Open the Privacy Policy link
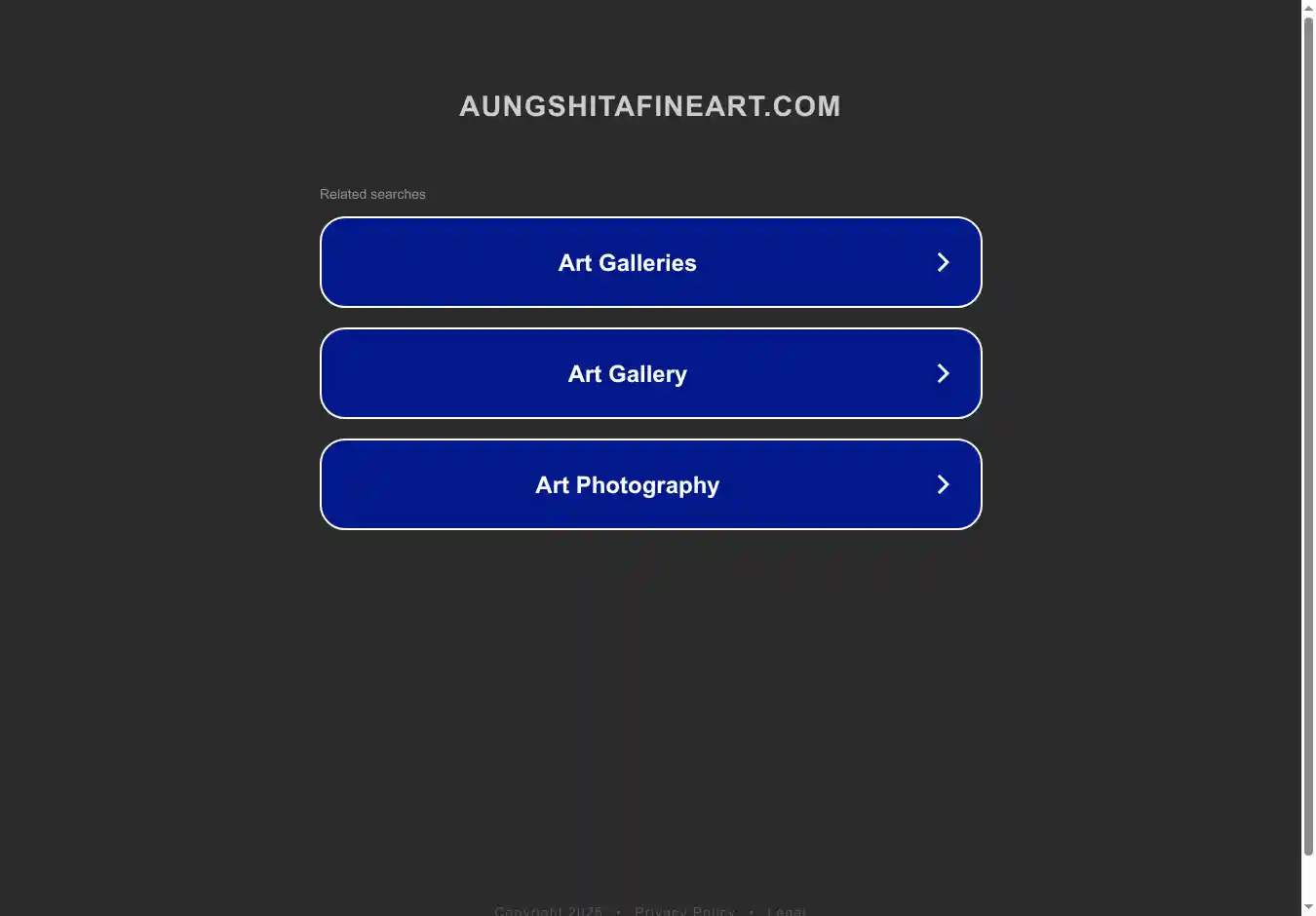 (x=684, y=911)
